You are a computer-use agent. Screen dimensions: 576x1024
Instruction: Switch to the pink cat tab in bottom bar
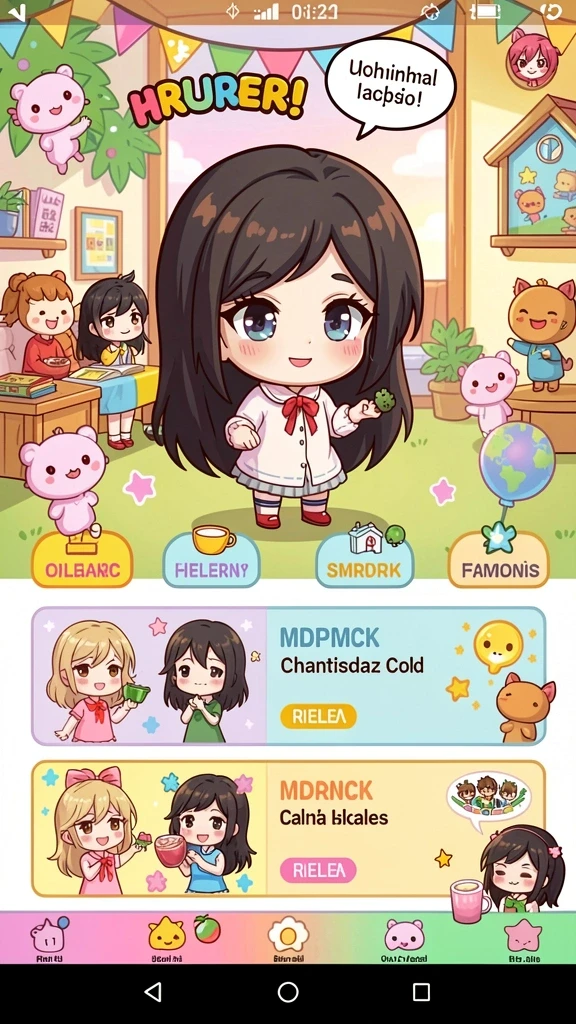coord(50,939)
